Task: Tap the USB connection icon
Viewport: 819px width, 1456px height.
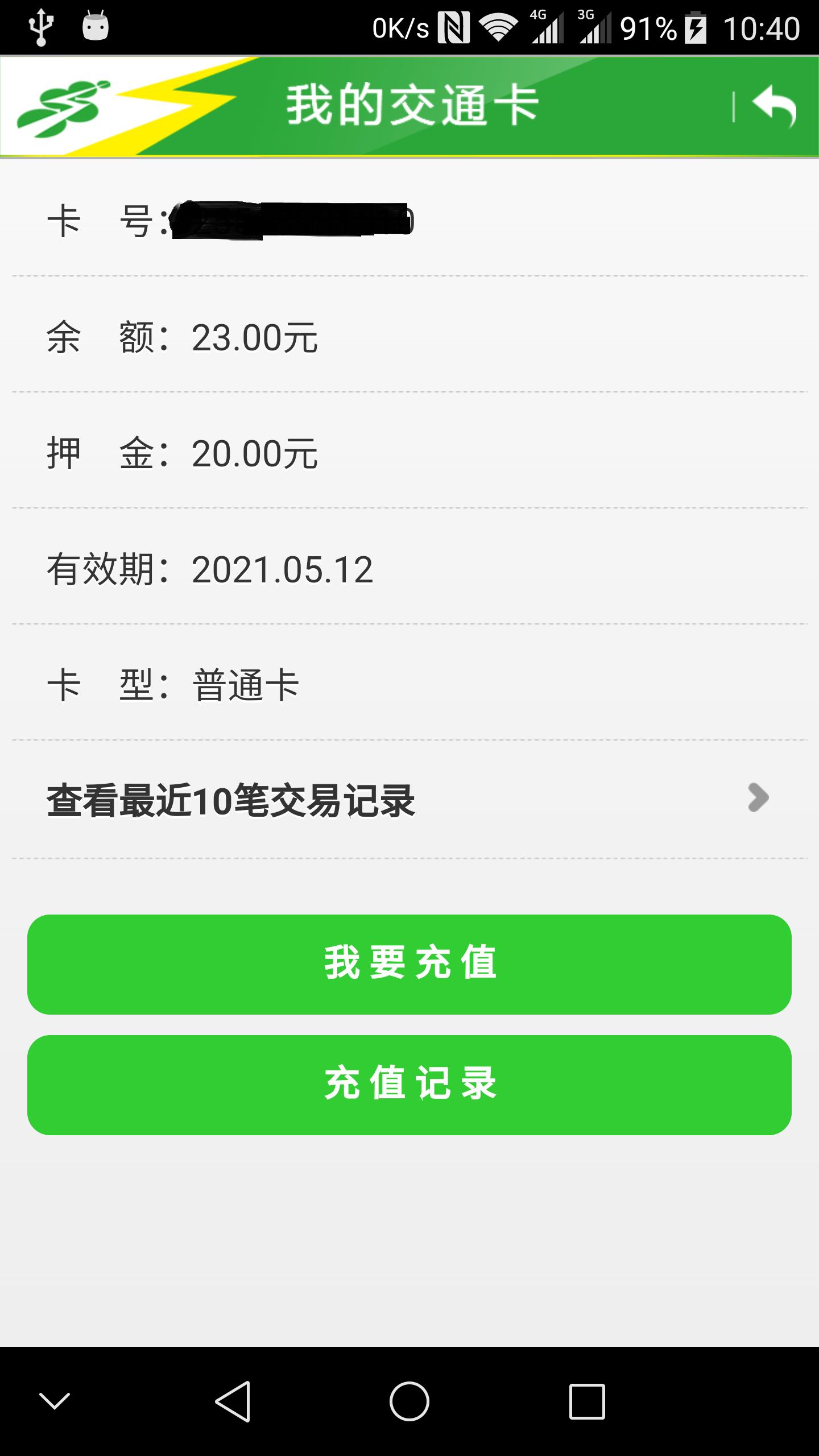Action: pyautogui.click(x=40, y=26)
